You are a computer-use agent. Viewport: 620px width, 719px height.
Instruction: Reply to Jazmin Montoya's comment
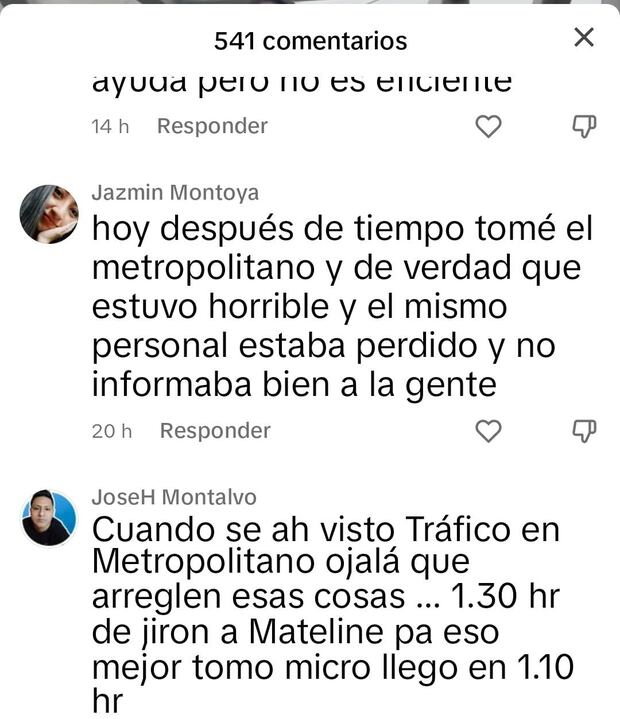tap(215, 431)
